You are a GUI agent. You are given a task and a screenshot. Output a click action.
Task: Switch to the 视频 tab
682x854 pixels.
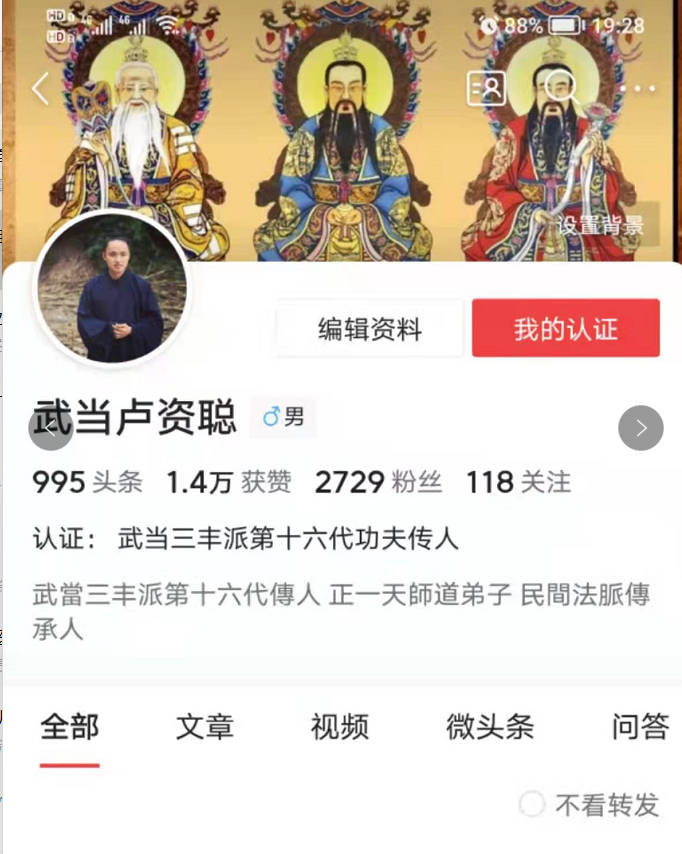click(339, 727)
